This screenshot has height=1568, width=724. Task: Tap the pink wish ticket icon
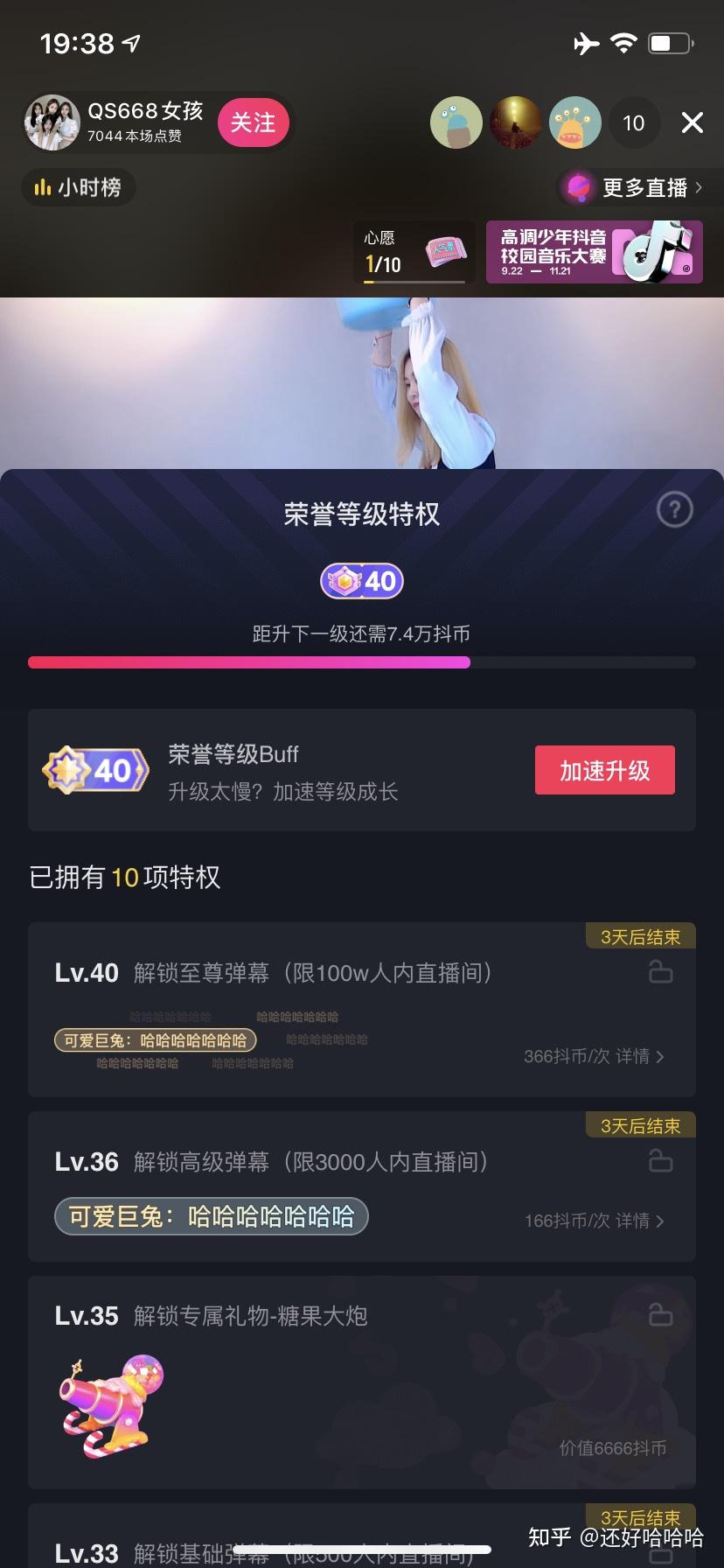(x=444, y=252)
